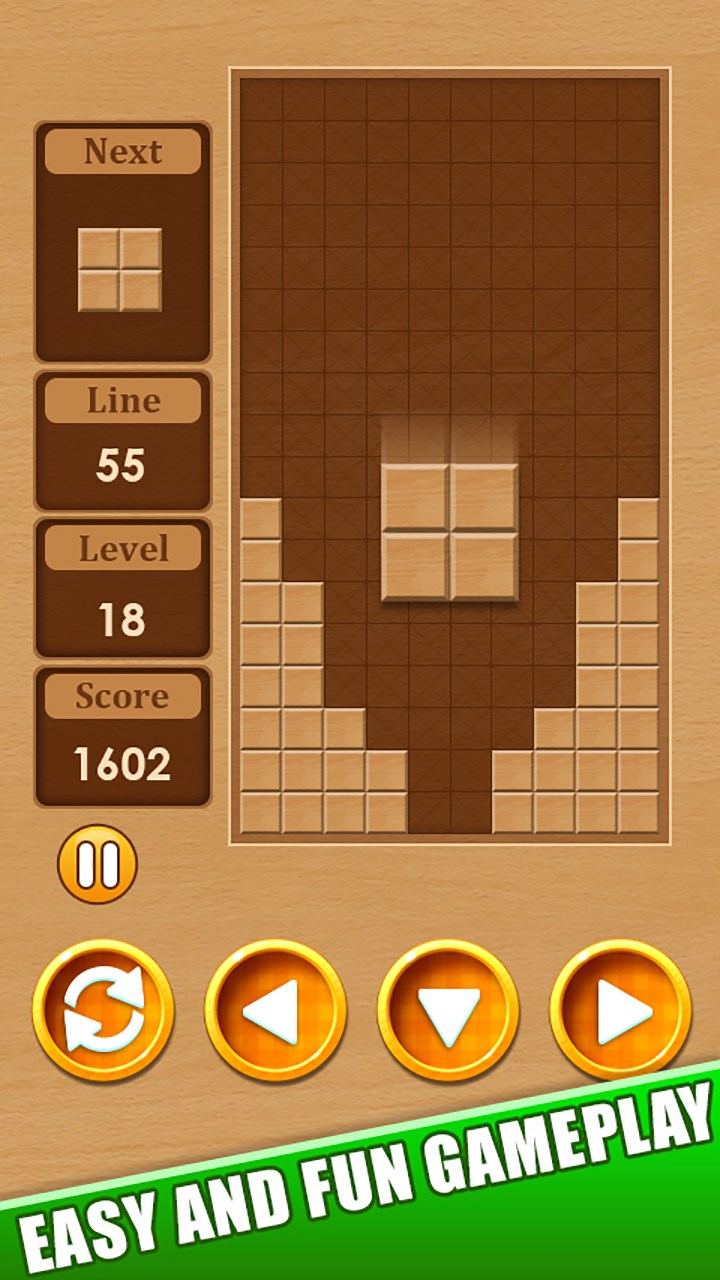This screenshot has width=720, height=1280.
Task: Pause the game
Action: coord(98,864)
